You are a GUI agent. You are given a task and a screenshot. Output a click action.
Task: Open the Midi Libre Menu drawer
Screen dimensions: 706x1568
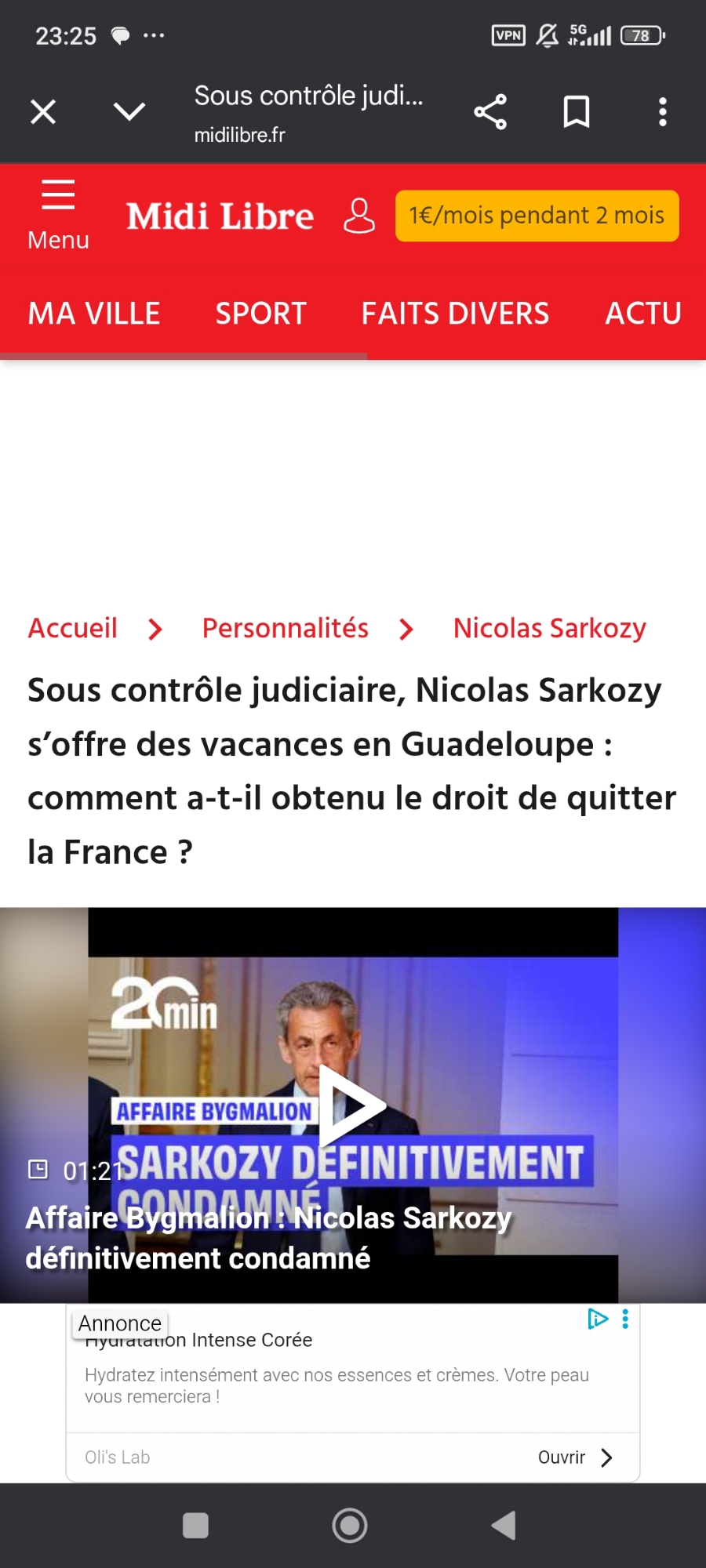pos(58,215)
